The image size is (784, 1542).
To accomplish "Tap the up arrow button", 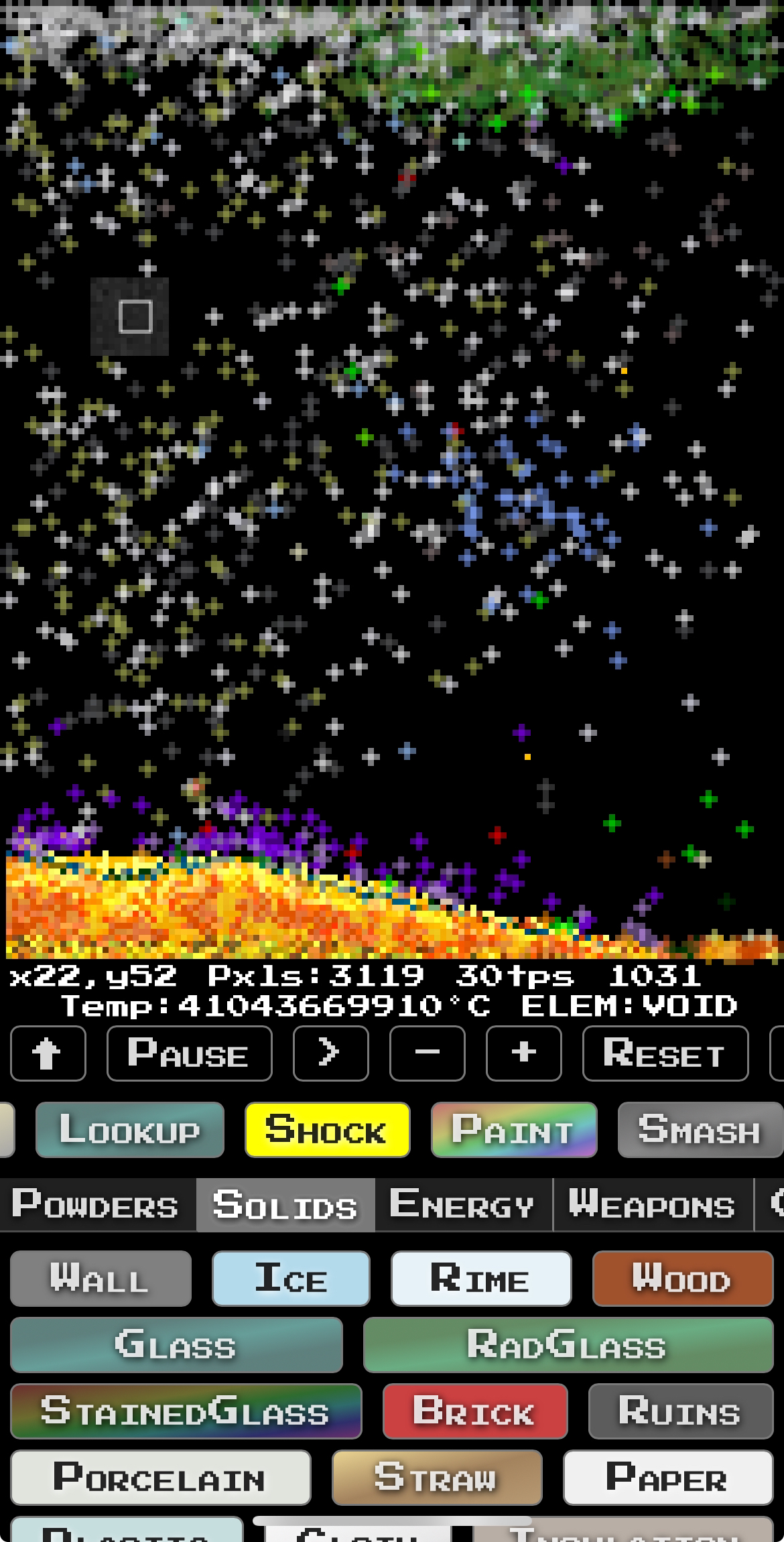I will (x=48, y=1053).
